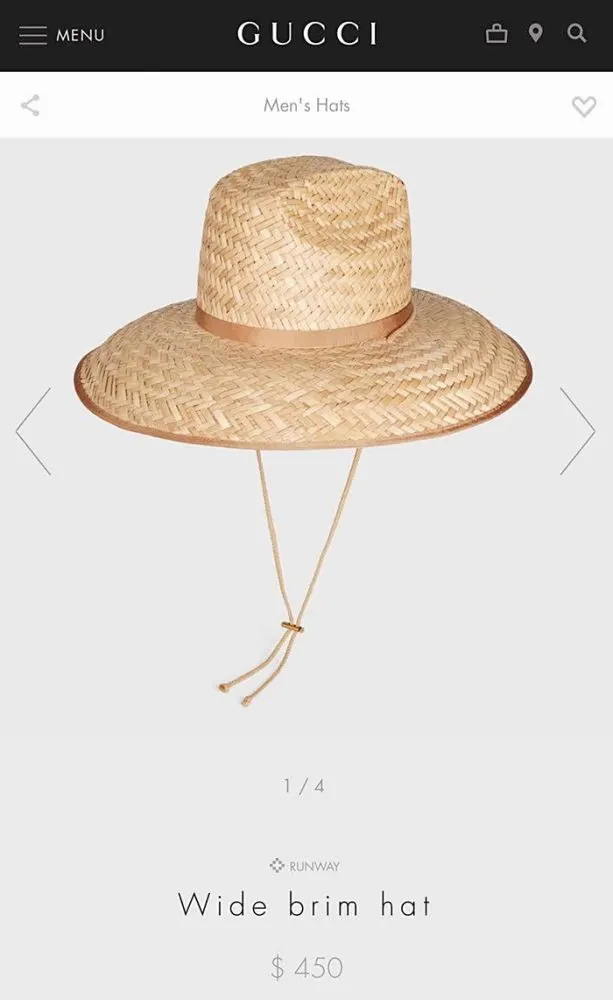The height and width of the screenshot is (1000, 613).
Task: Open the search icon
Action: tap(577, 34)
